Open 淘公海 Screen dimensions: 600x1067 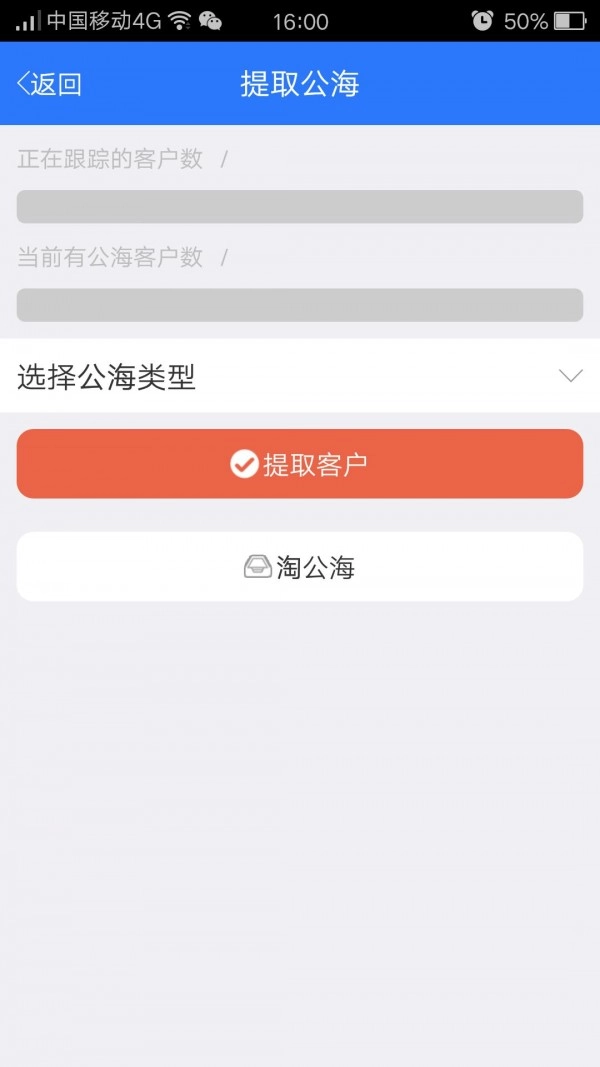(x=300, y=567)
